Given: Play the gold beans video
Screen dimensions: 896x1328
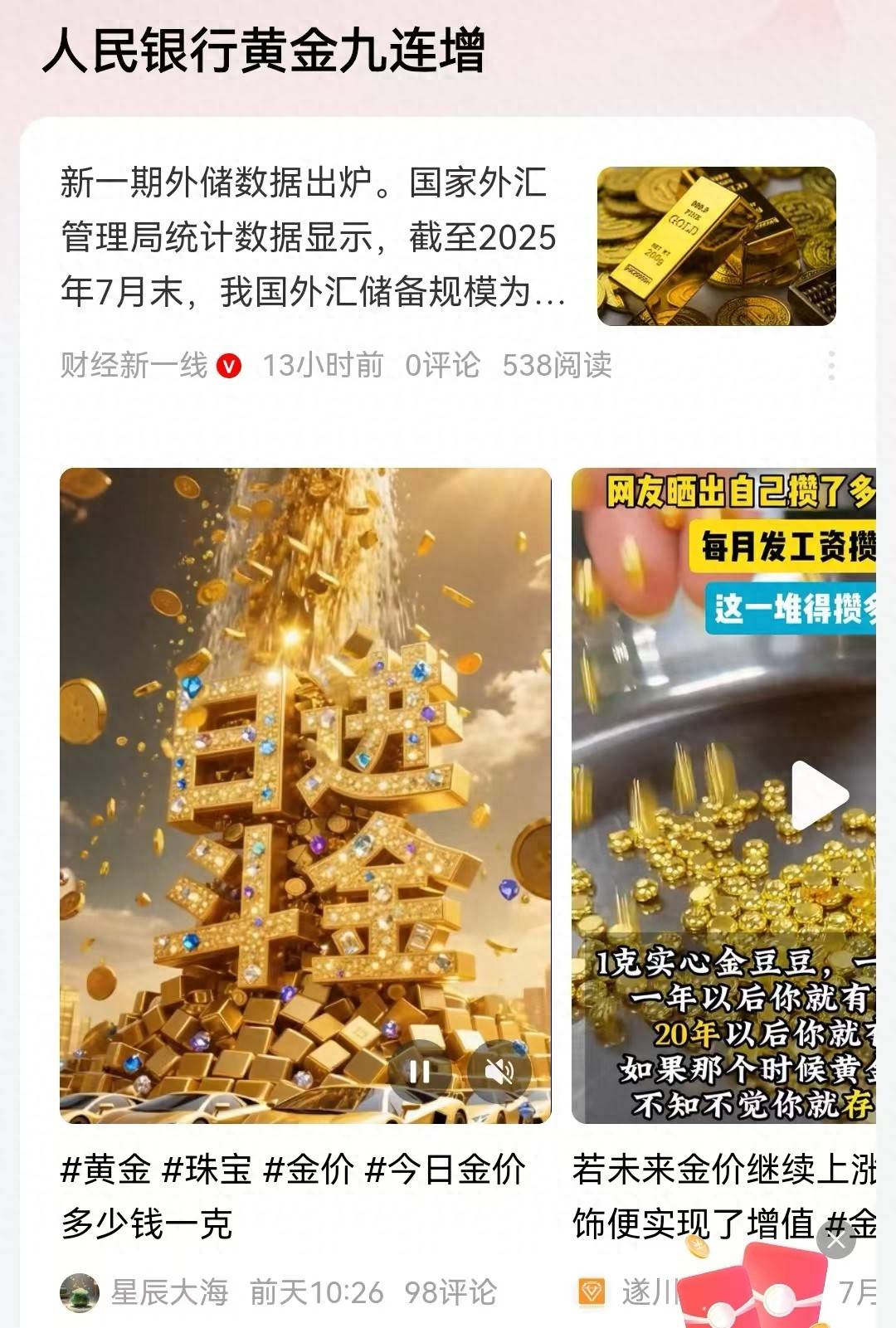Looking at the screenshot, I should point(818,795).
